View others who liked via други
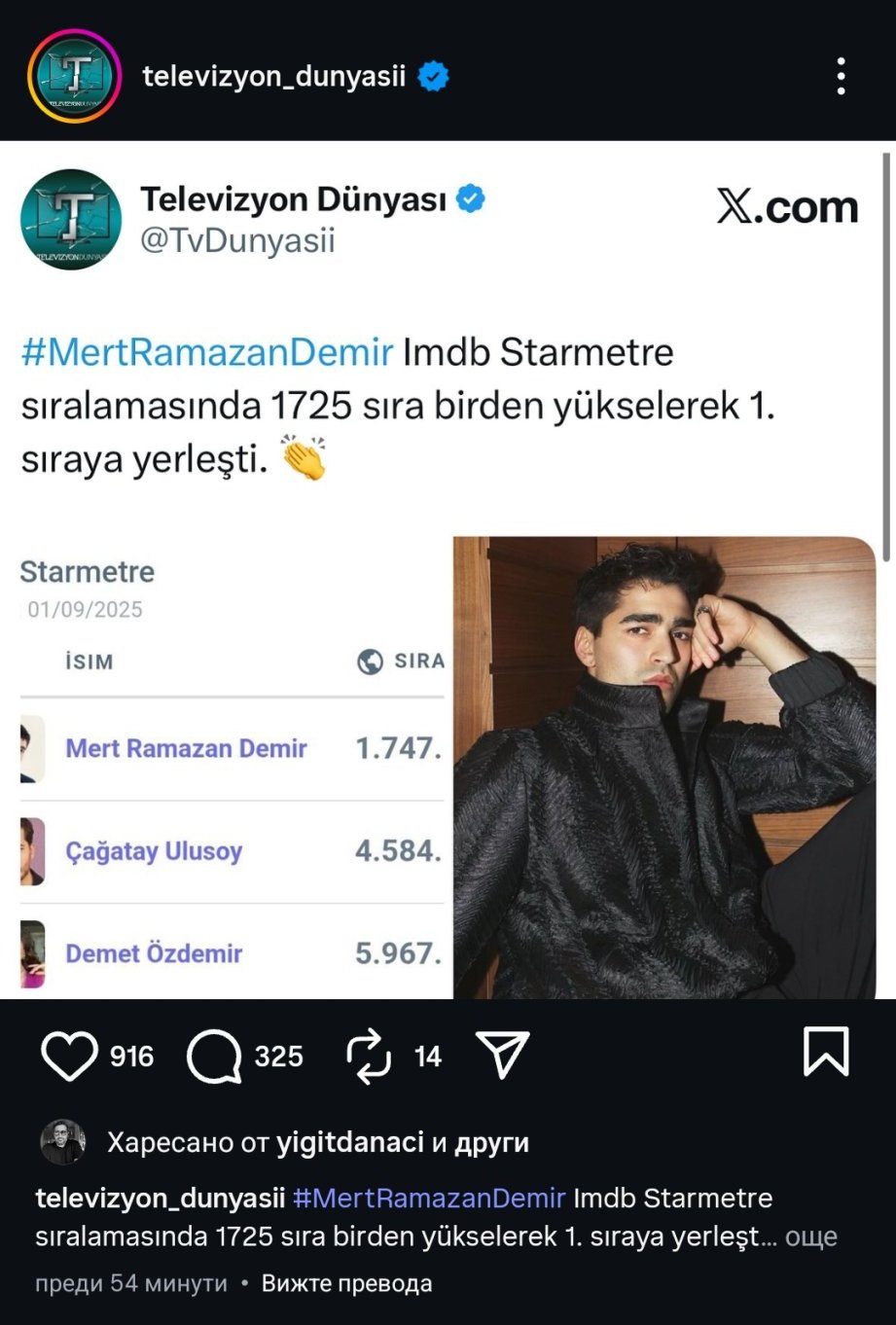Viewport: 896px width, 1325px height. tap(491, 1142)
